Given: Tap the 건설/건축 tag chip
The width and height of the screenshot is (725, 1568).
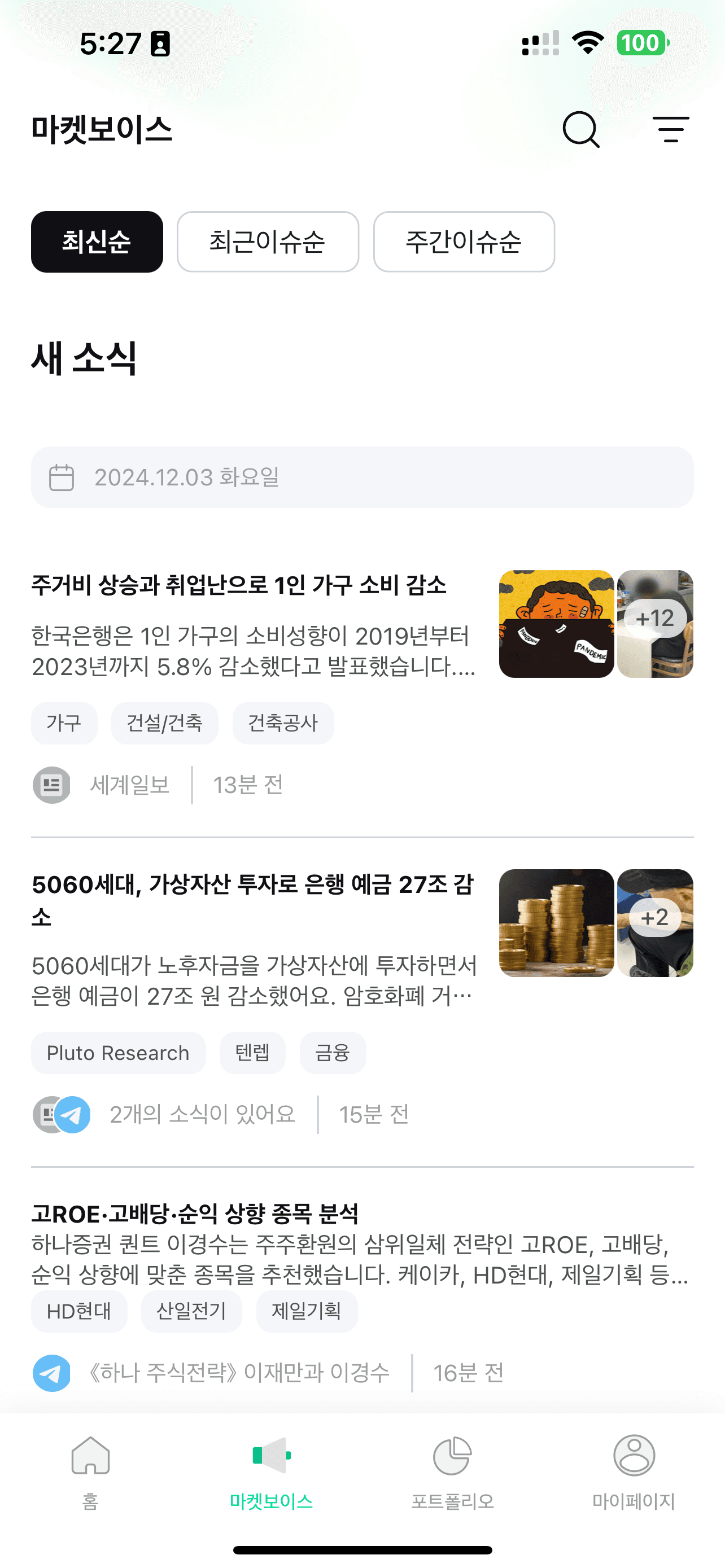Looking at the screenshot, I should coord(164,723).
